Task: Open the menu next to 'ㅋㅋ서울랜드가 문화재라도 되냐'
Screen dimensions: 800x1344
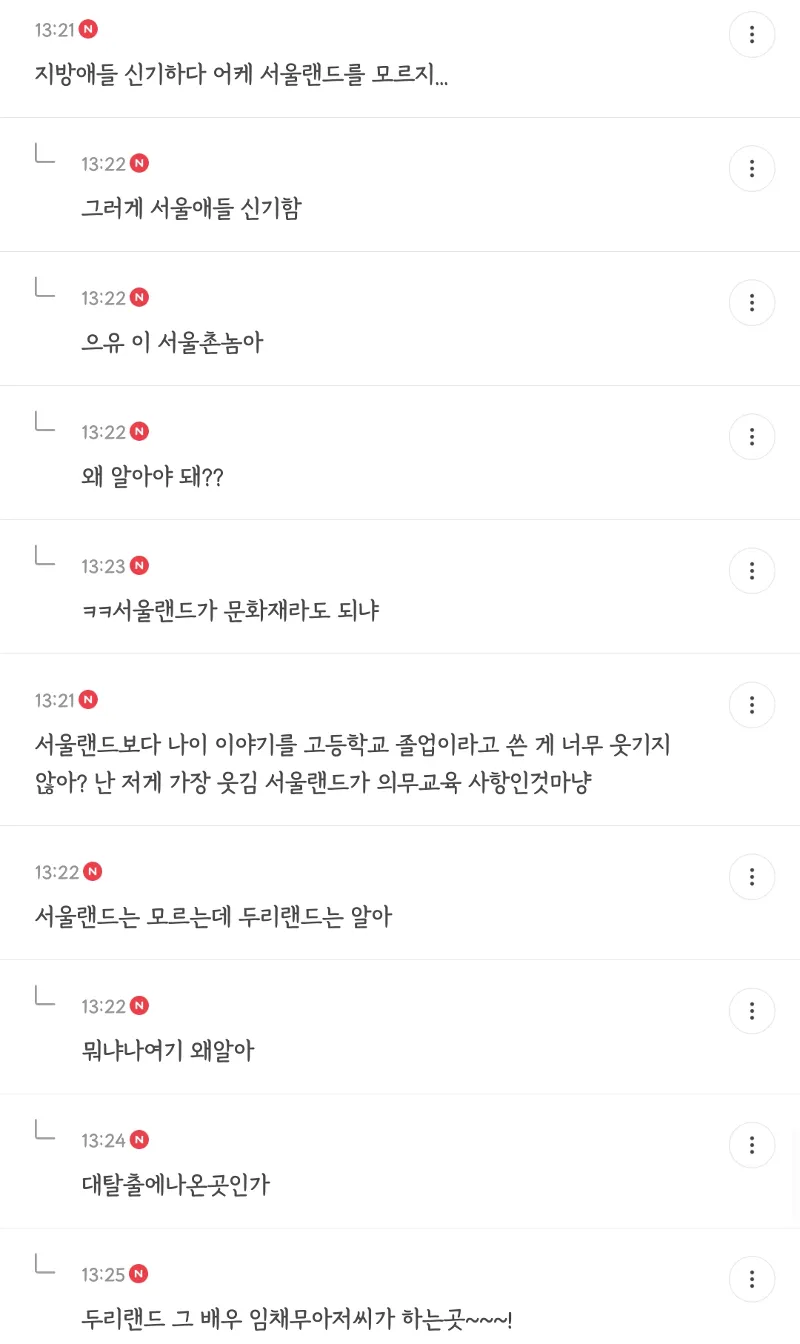Action: tap(751, 571)
